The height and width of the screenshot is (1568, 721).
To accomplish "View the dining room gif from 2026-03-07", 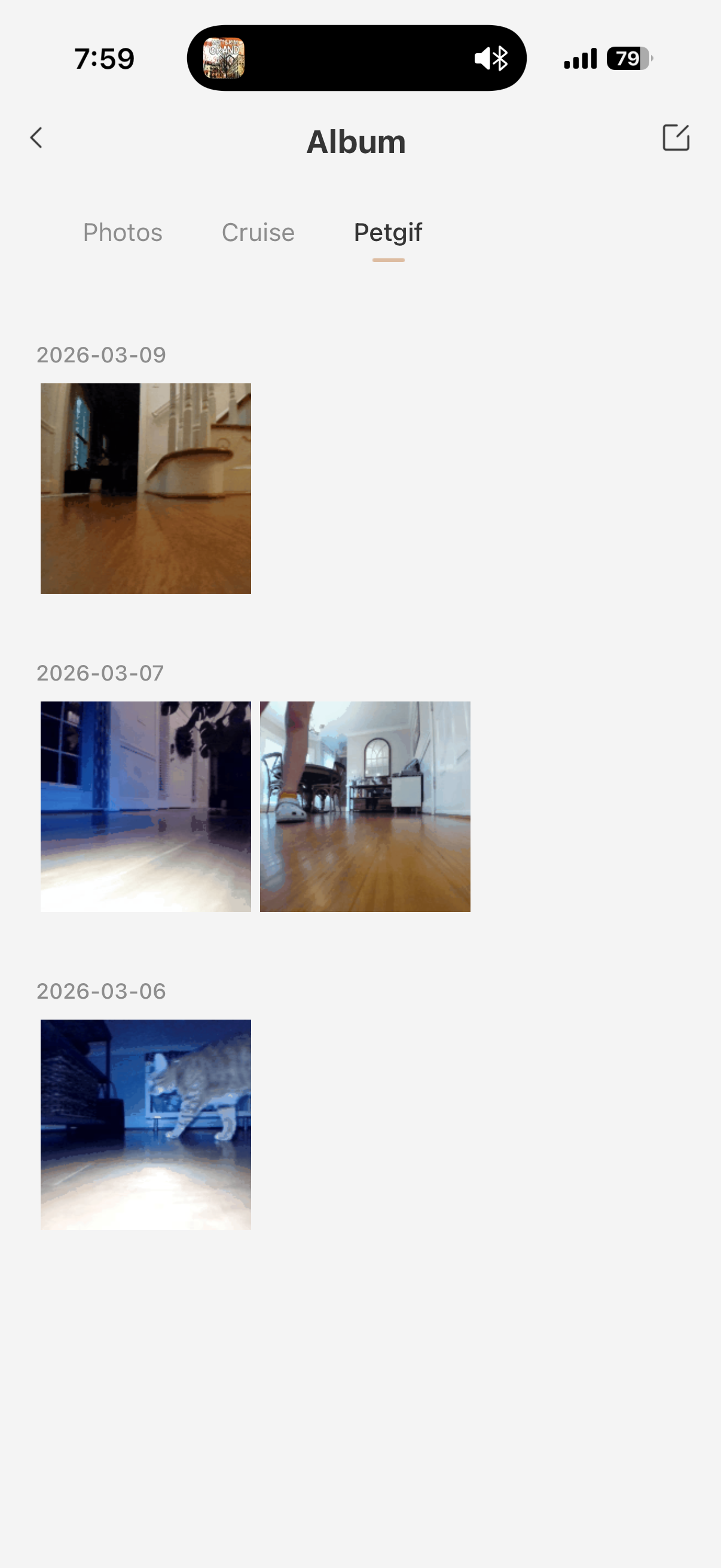I will pos(365,807).
